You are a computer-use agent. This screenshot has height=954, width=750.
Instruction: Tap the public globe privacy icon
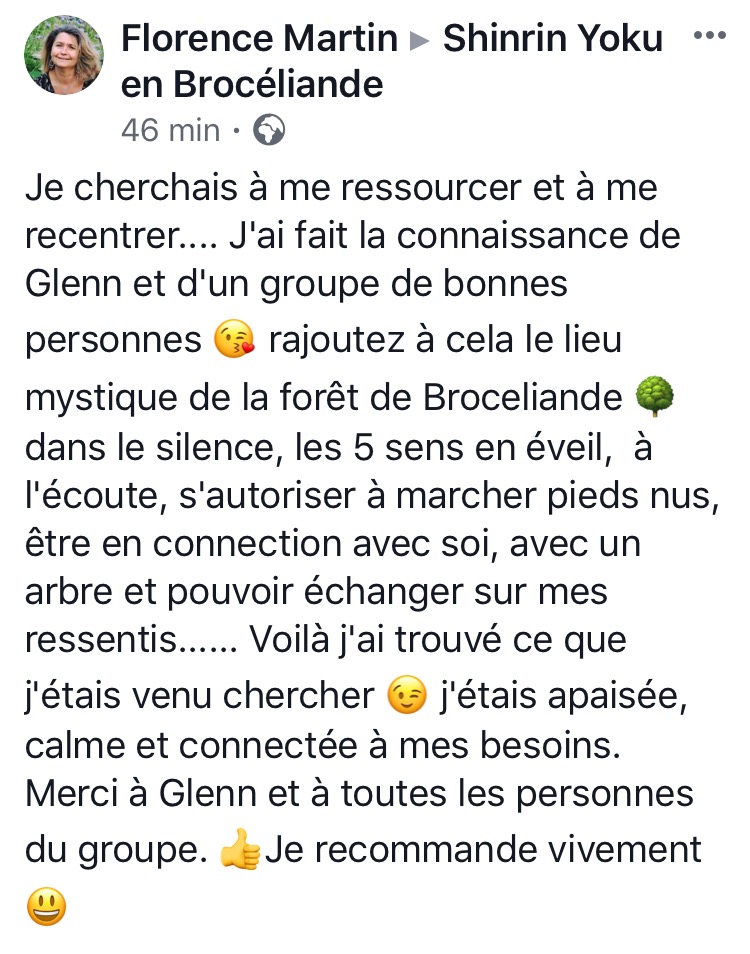[269, 130]
